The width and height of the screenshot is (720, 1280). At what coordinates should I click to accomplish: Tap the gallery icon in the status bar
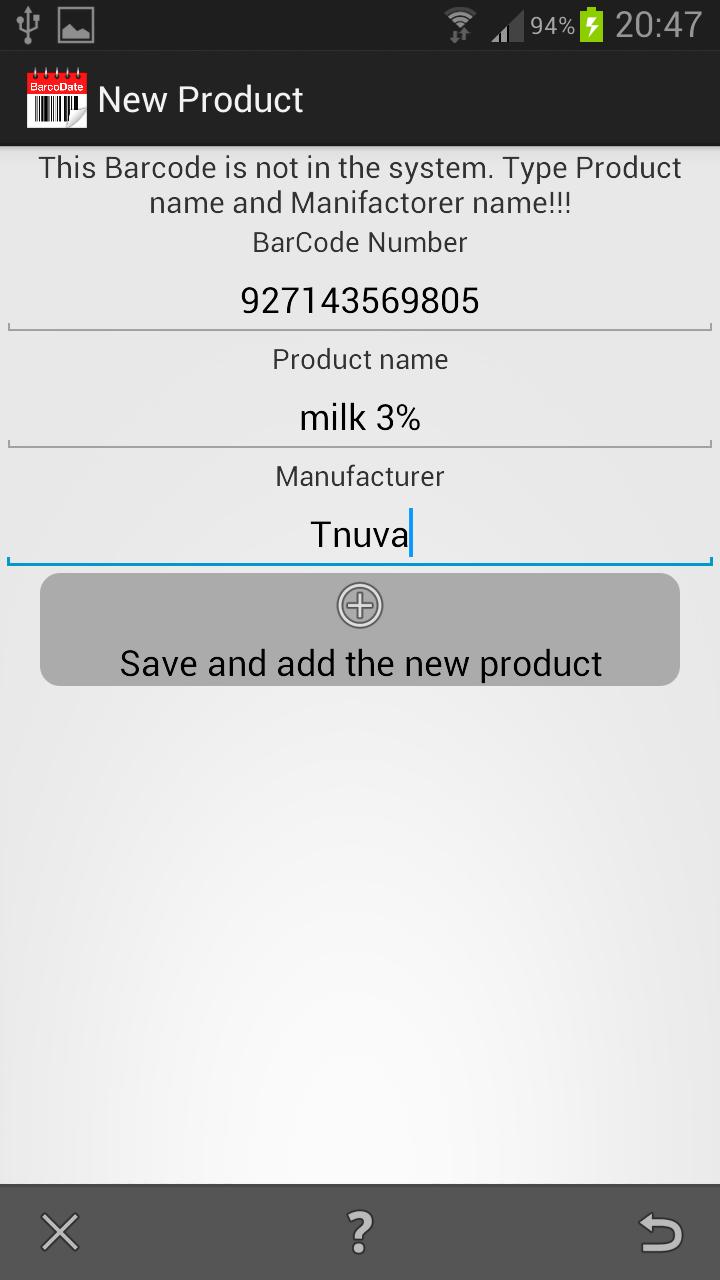75,25
